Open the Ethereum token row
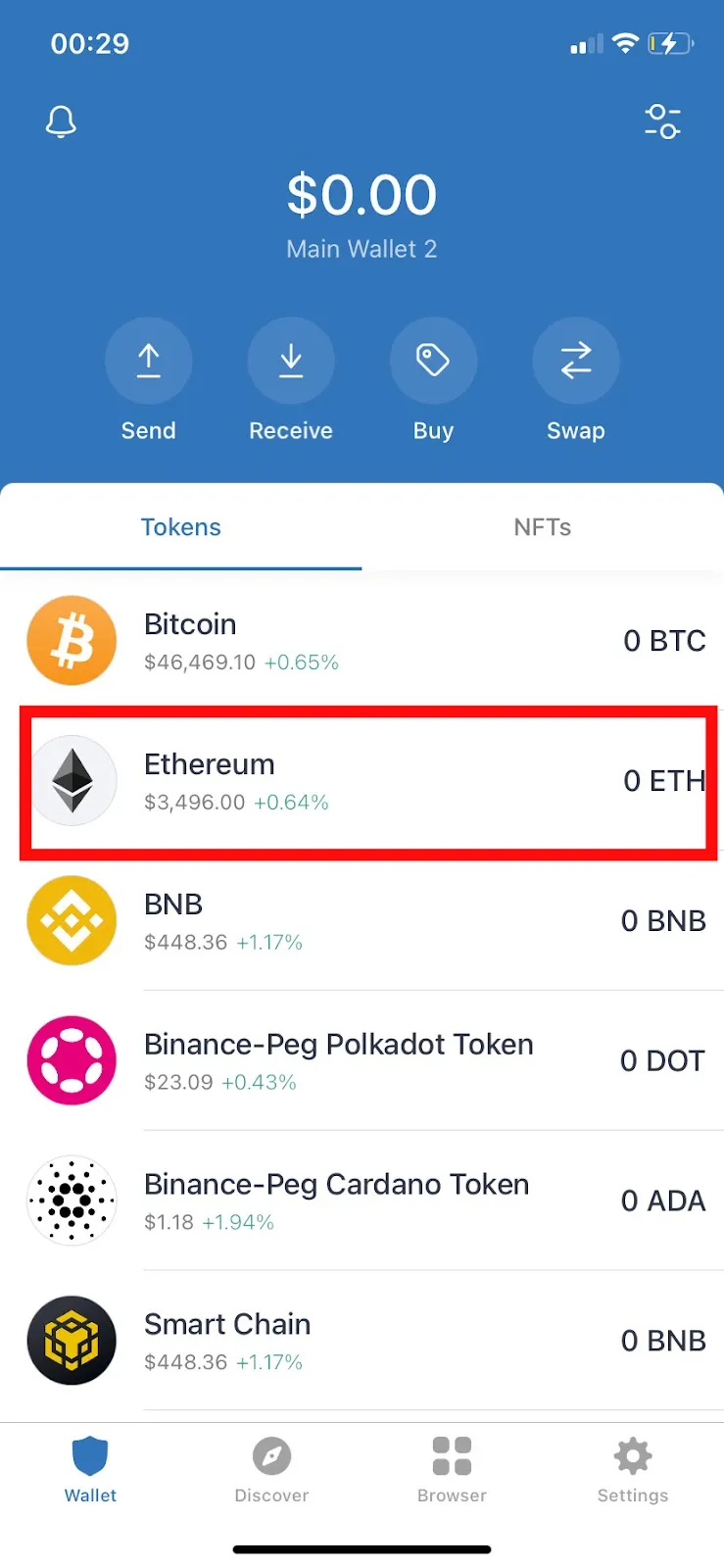Screen dimensions: 724x1568 (x=362, y=781)
